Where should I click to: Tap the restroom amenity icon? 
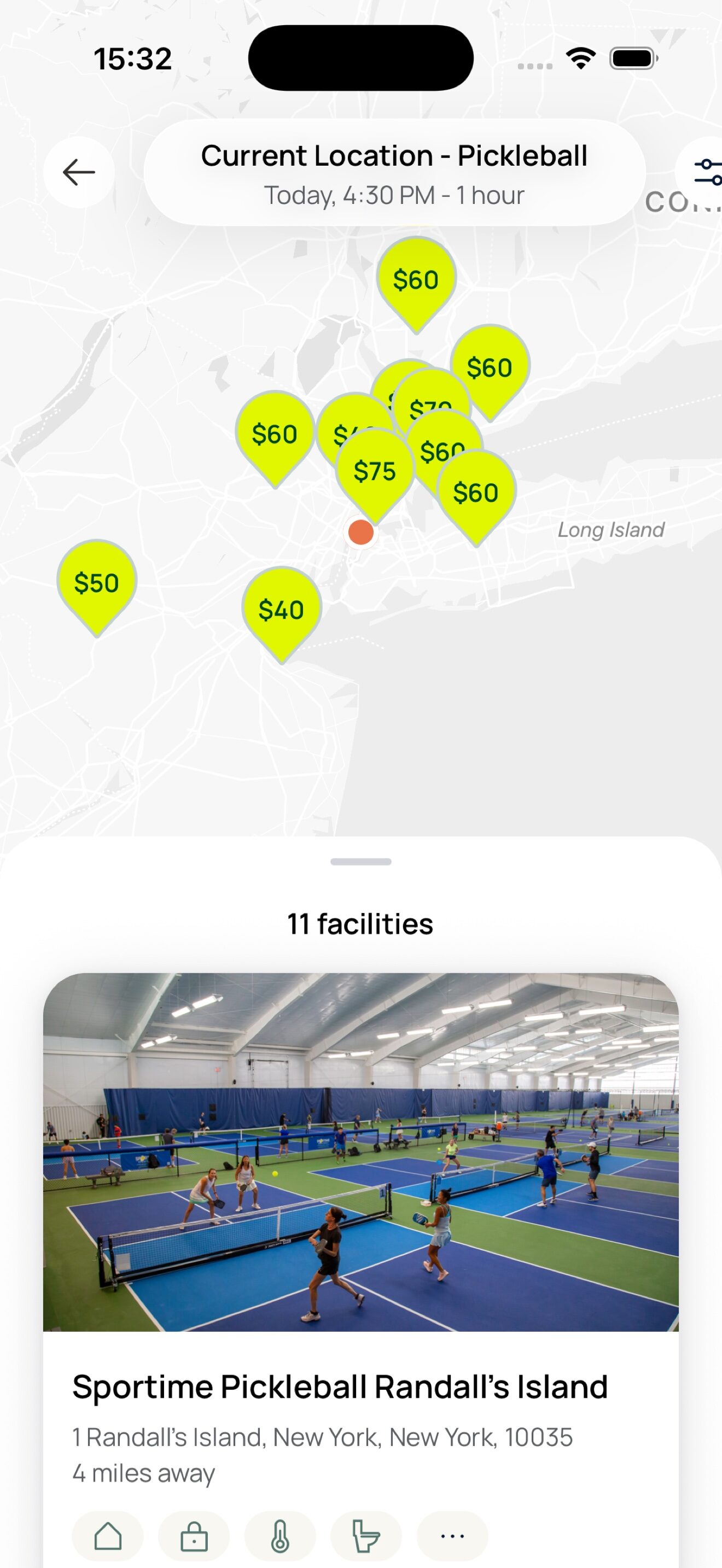point(365,1535)
